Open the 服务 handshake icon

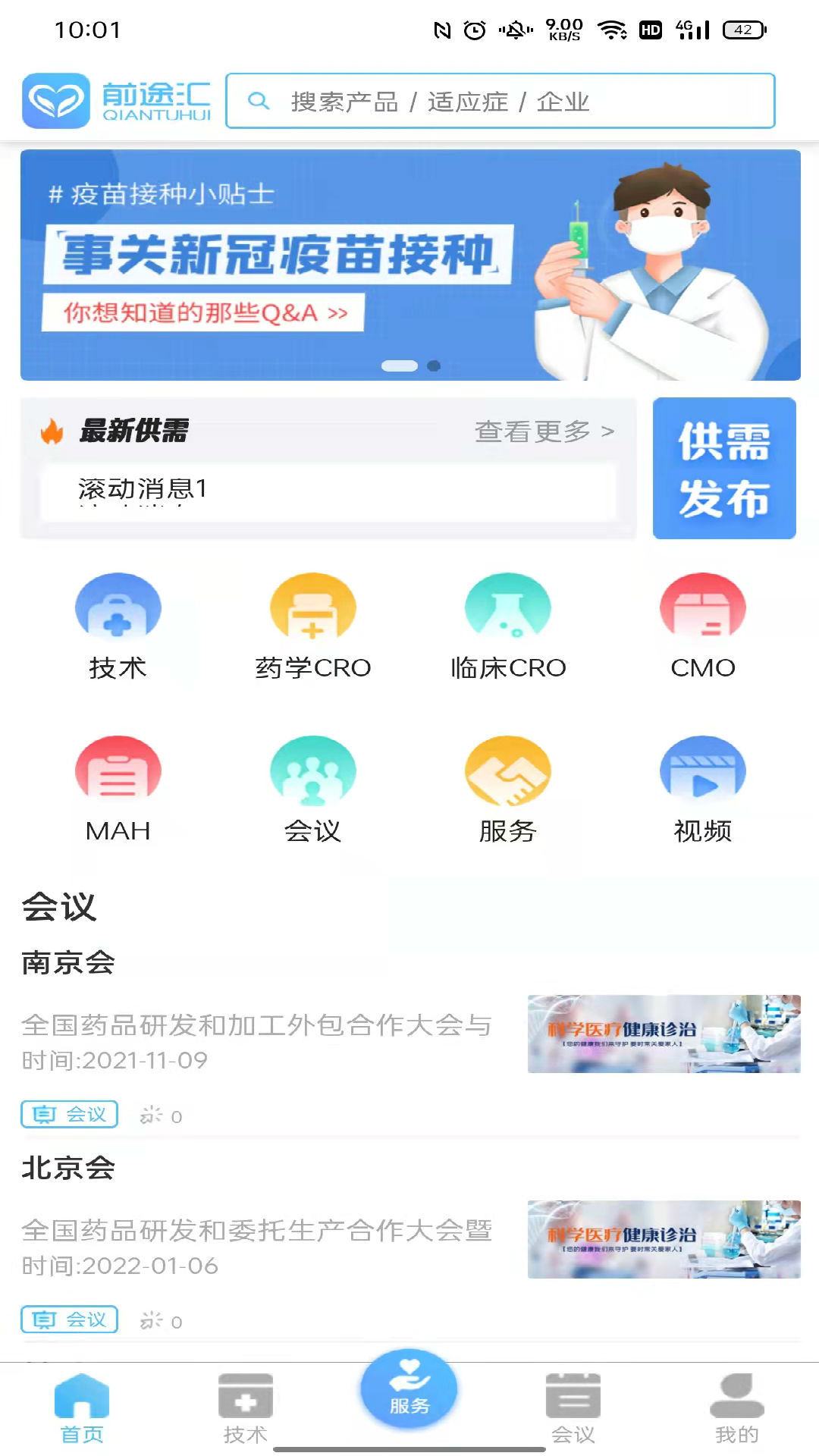point(508,770)
